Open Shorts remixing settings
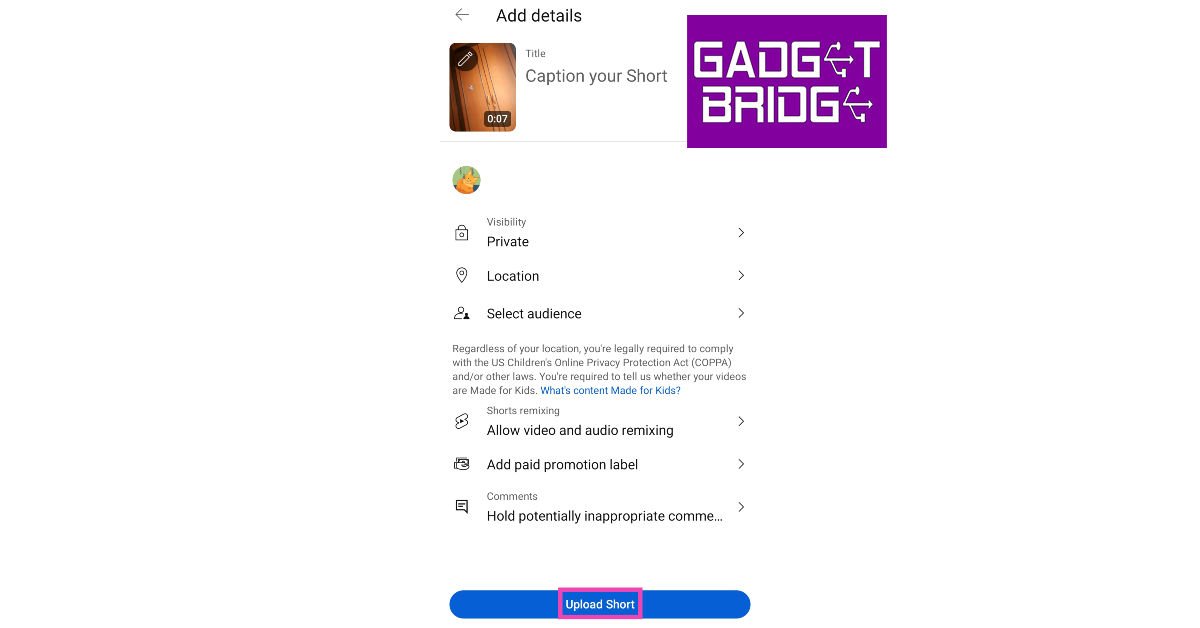Viewport: 1200px width, 628px height. [x=598, y=422]
